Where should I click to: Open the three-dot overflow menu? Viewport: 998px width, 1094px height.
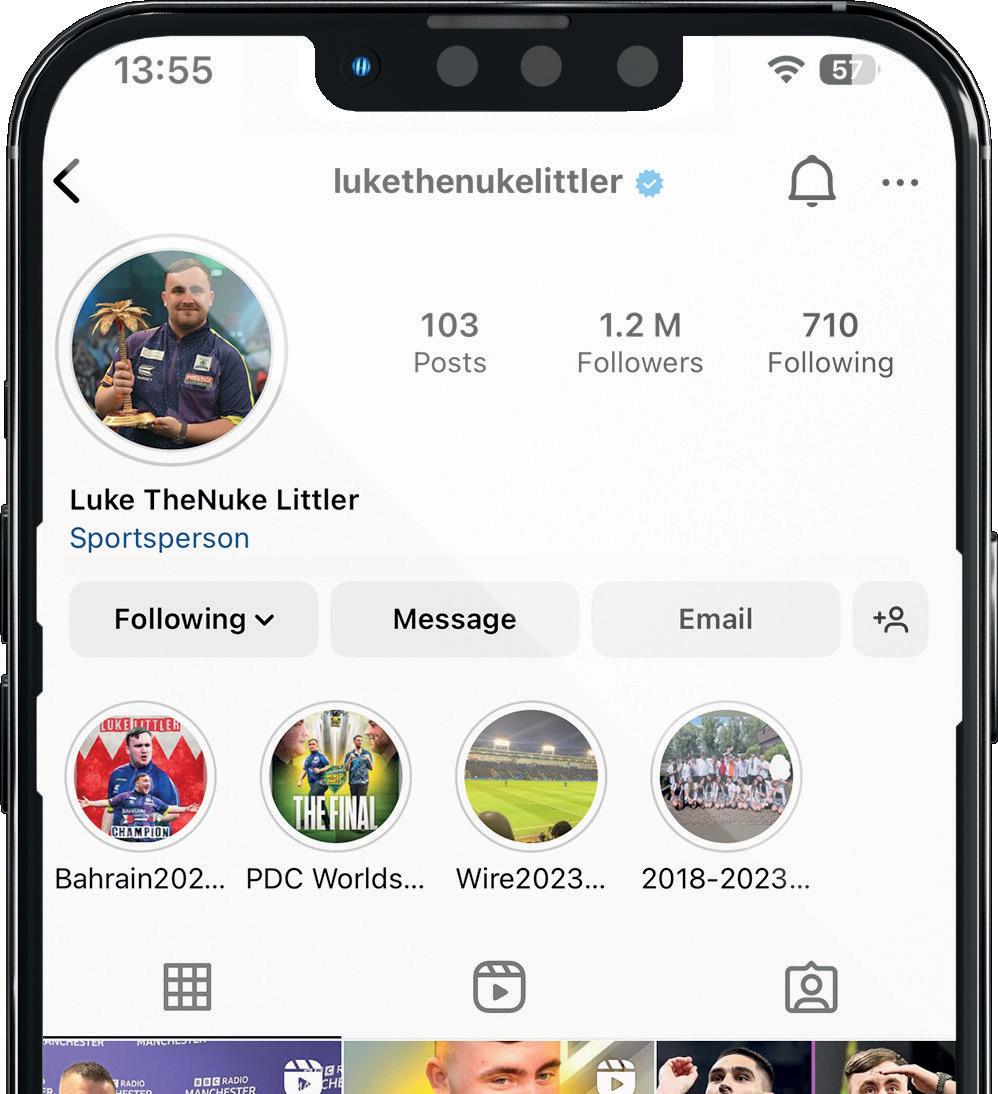[899, 183]
